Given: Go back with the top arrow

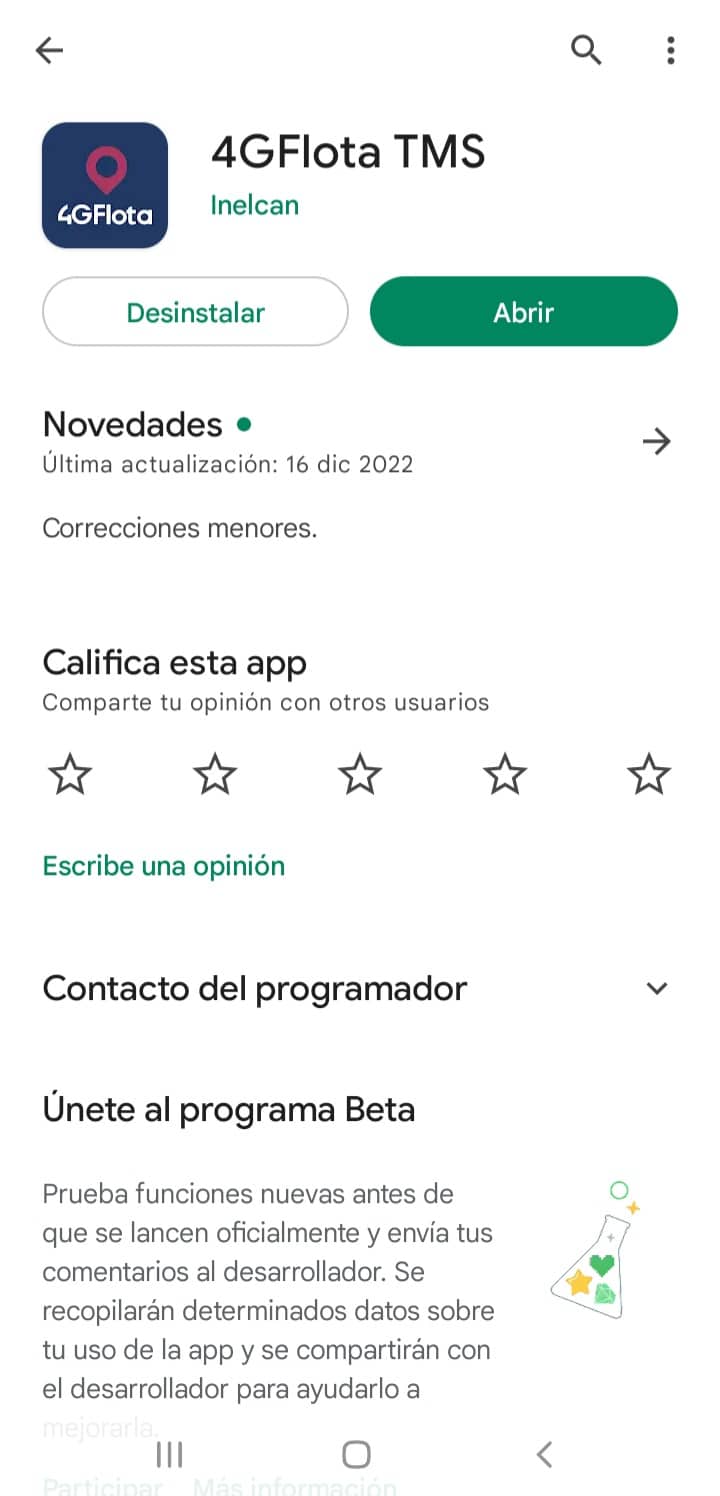Looking at the screenshot, I should (49, 50).
